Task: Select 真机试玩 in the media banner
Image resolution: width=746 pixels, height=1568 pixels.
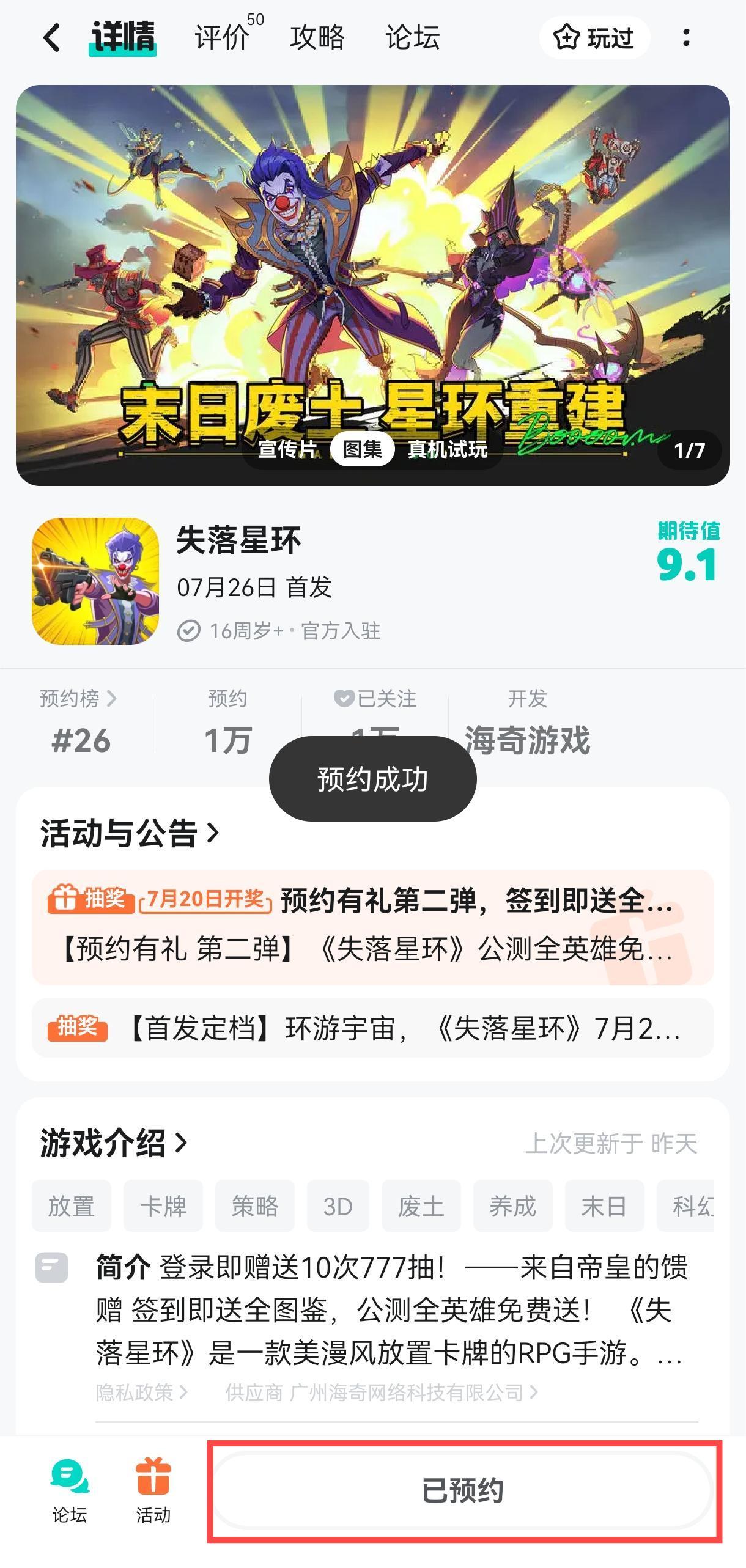Action: [448, 449]
